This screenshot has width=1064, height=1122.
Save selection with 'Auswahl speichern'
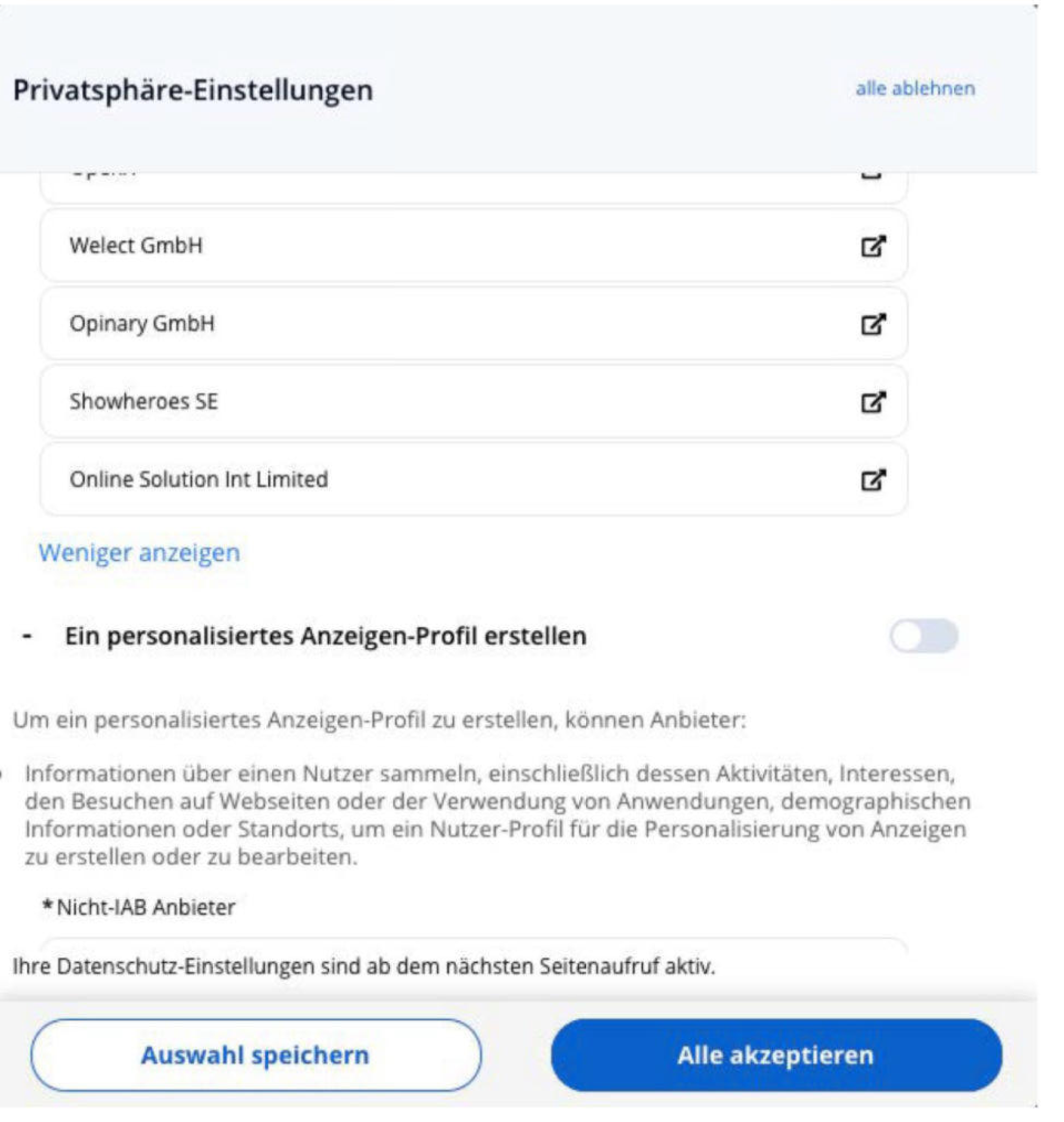256,1055
